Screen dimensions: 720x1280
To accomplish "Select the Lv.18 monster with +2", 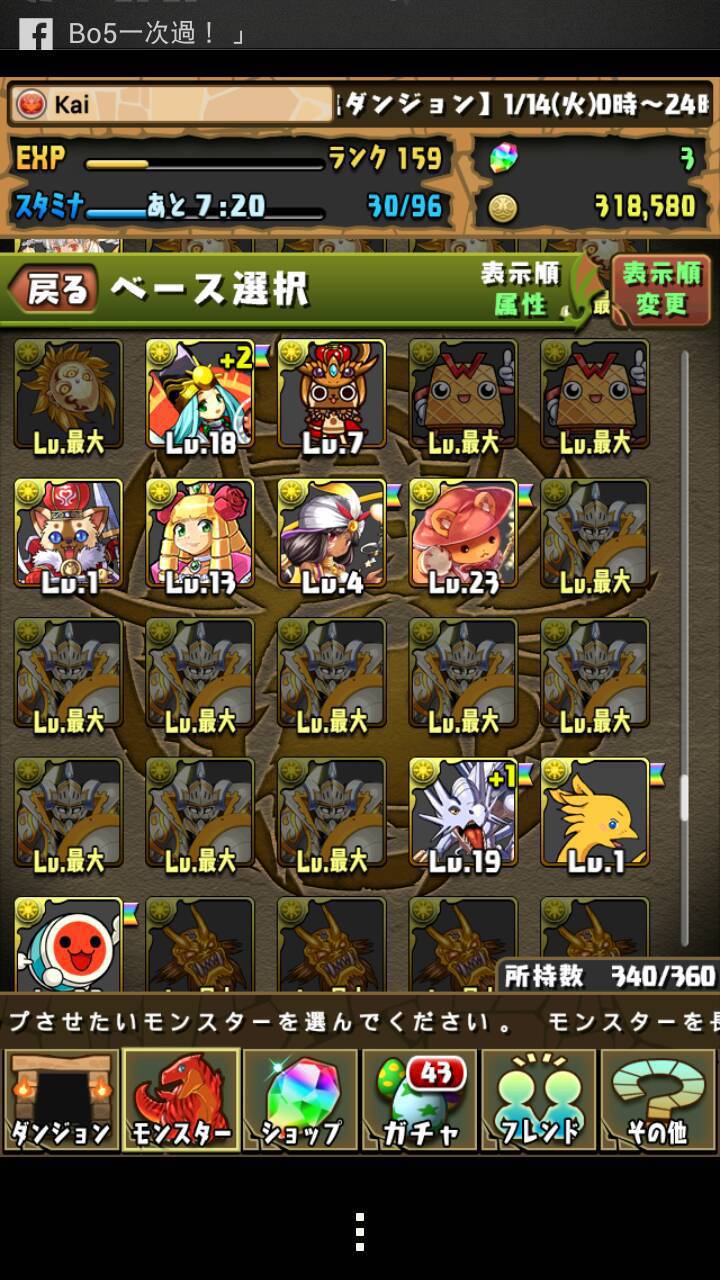I will click(x=200, y=394).
